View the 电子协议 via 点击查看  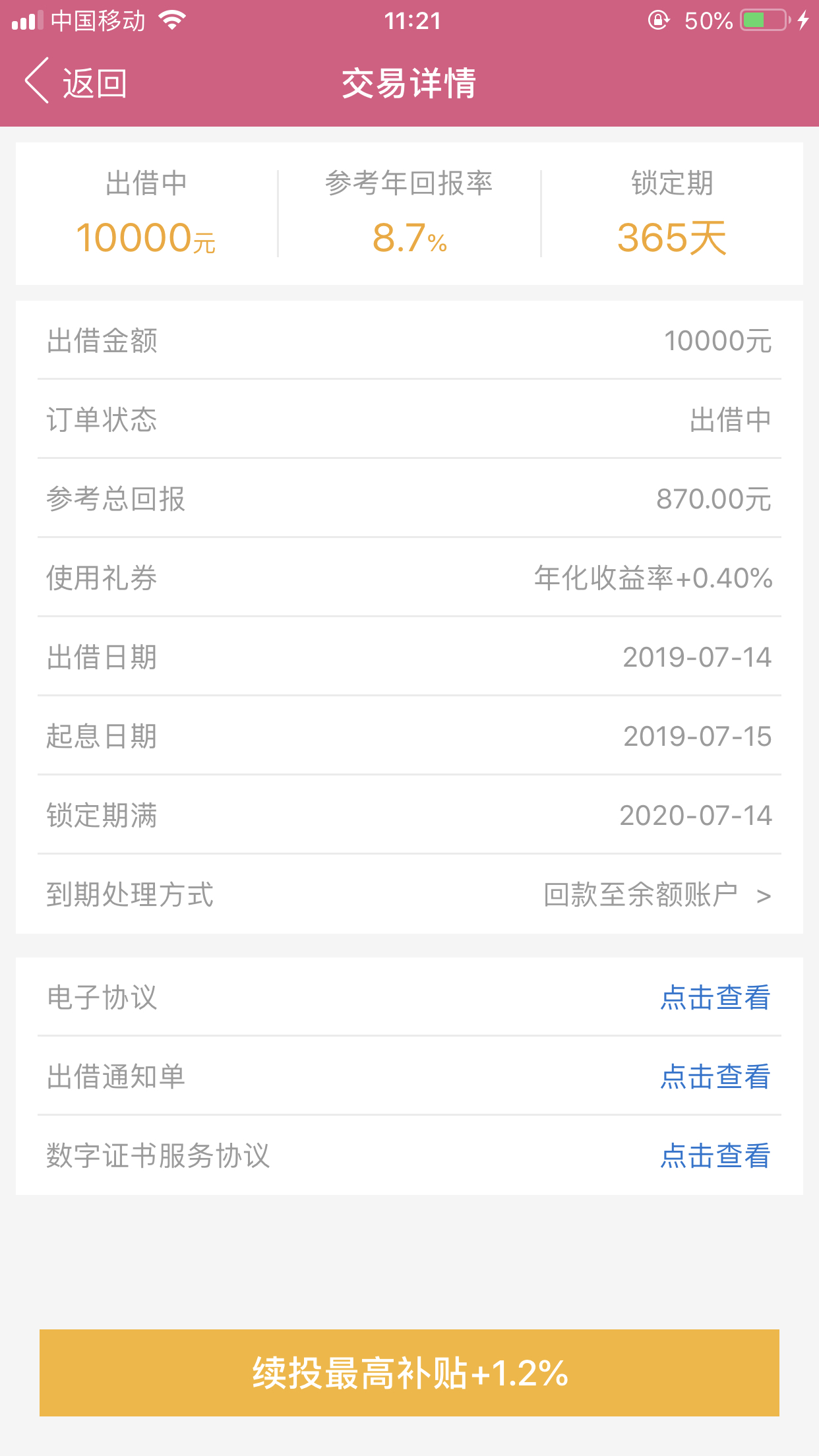(715, 997)
